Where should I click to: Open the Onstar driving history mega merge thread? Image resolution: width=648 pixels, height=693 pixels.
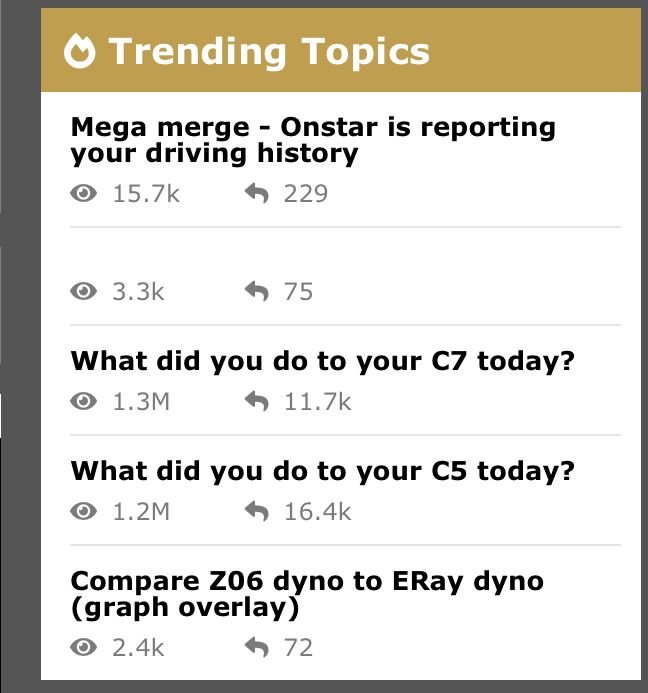pos(313,140)
